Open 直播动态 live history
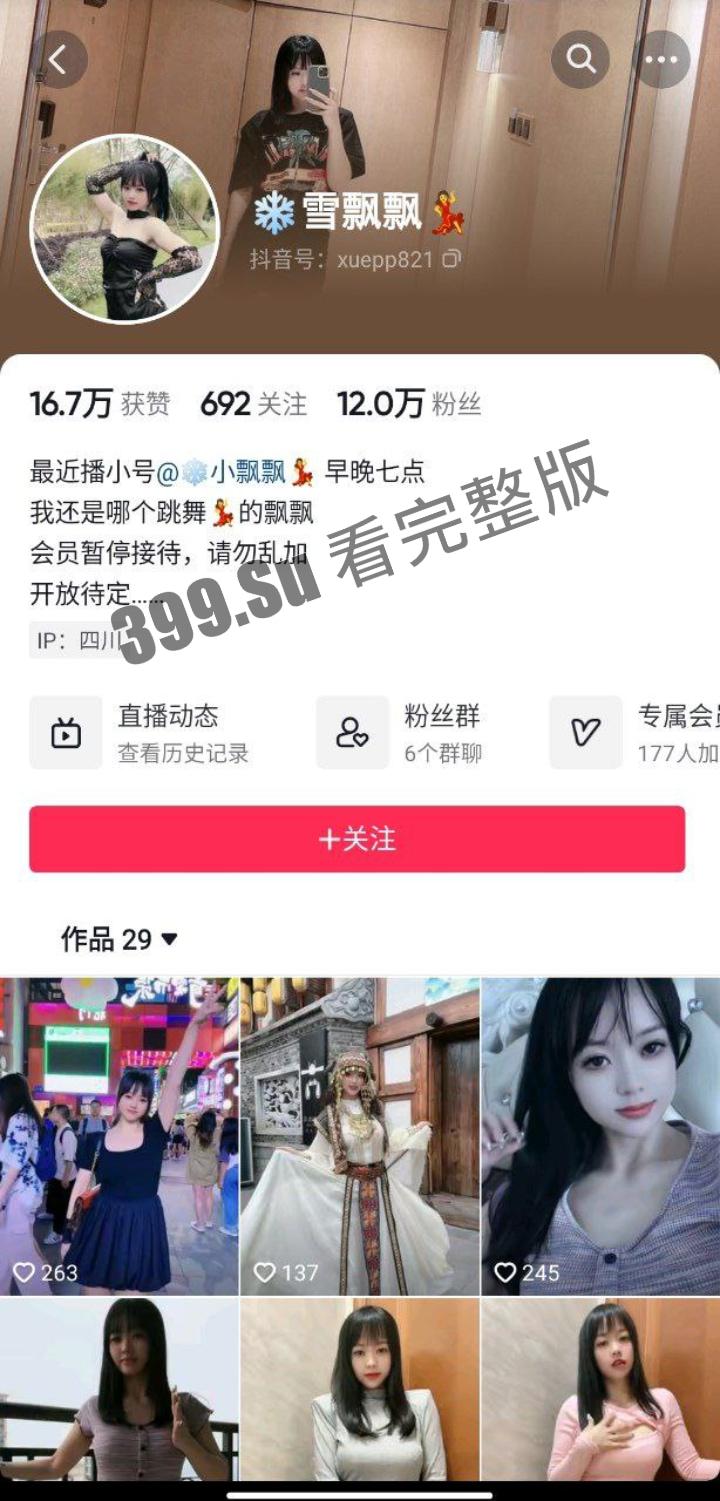Screen dimensions: 720x1501 pyautogui.click(x=140, y=733)
